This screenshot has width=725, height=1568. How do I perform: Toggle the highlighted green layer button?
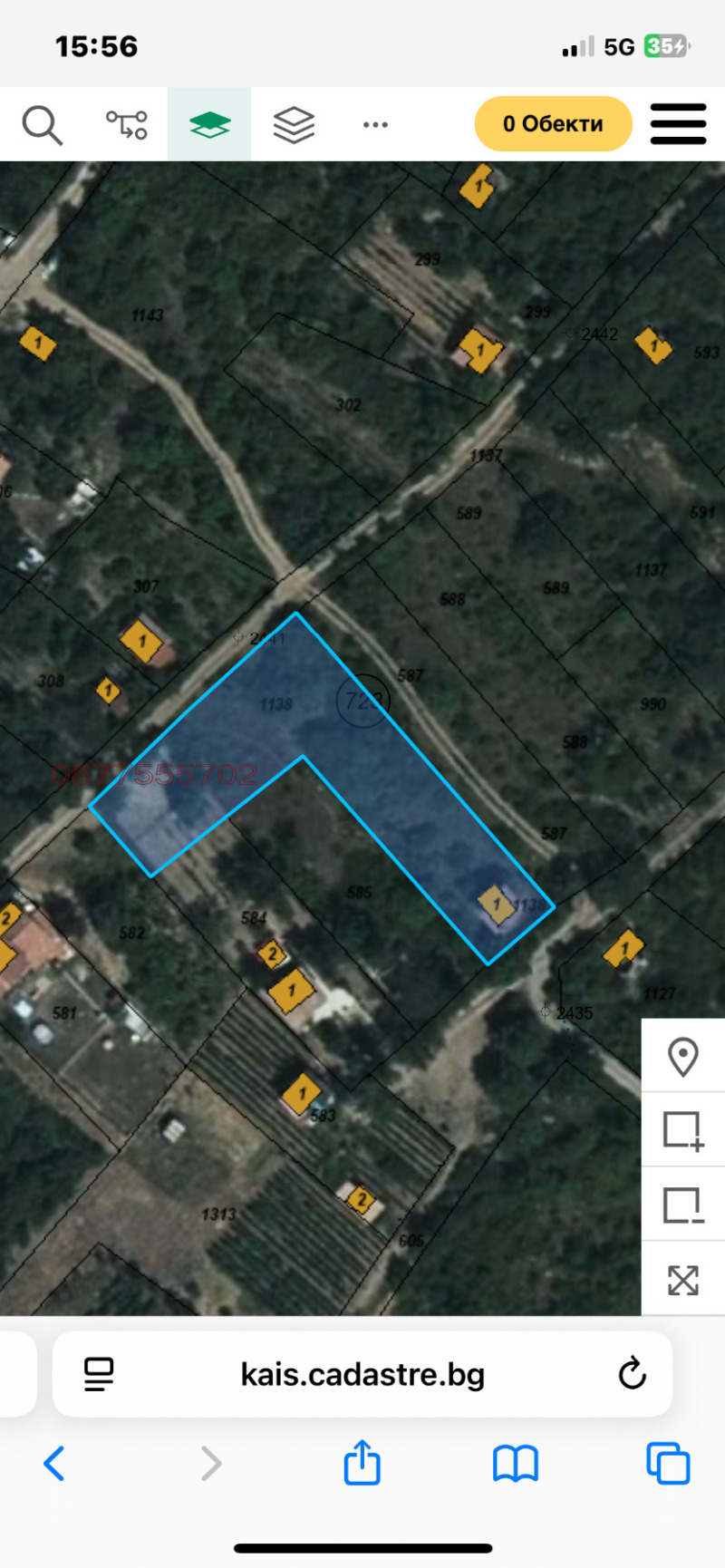point(209,124)
